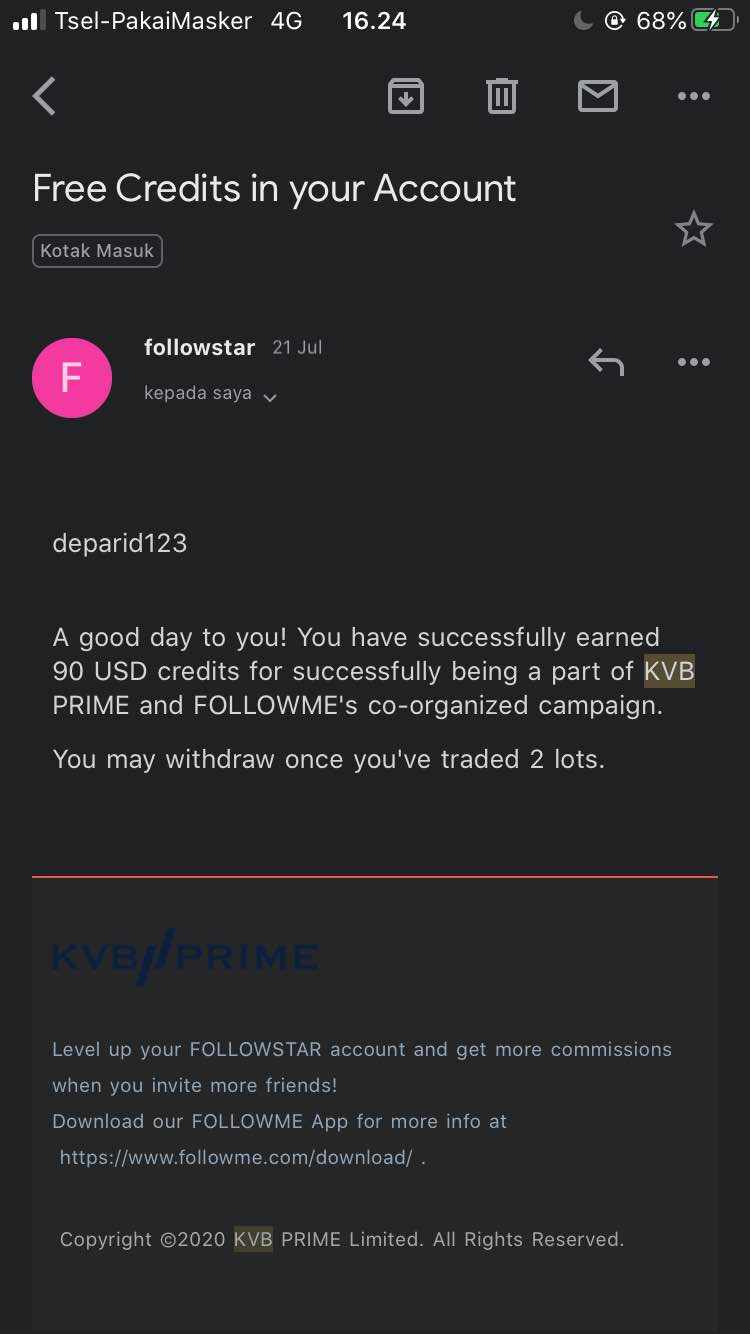Image resolution: width=750 pixels, height=1334 pixels.
Task: Open followstar sender avatar
Action: [x=72, y=378]
